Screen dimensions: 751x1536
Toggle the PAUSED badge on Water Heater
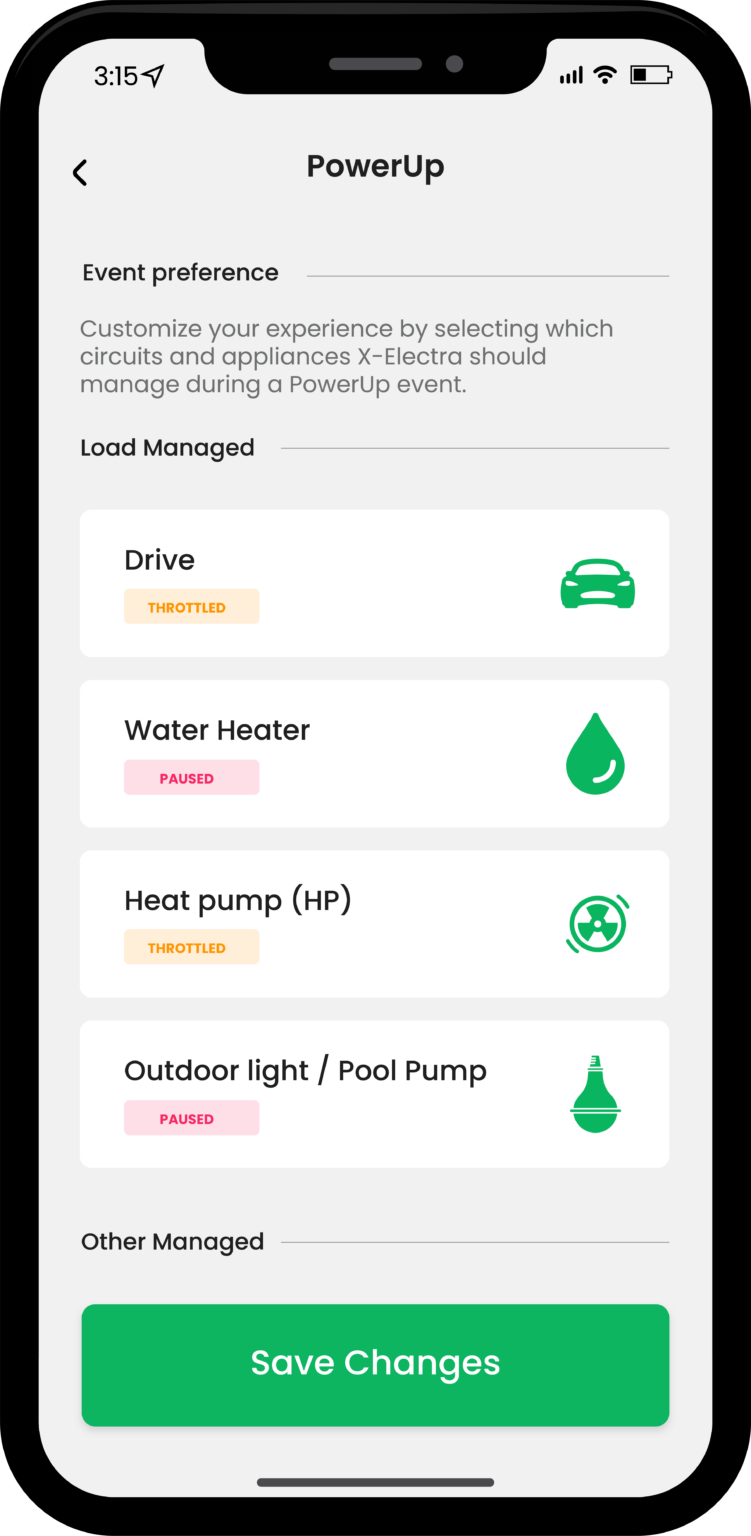(191, 777)
